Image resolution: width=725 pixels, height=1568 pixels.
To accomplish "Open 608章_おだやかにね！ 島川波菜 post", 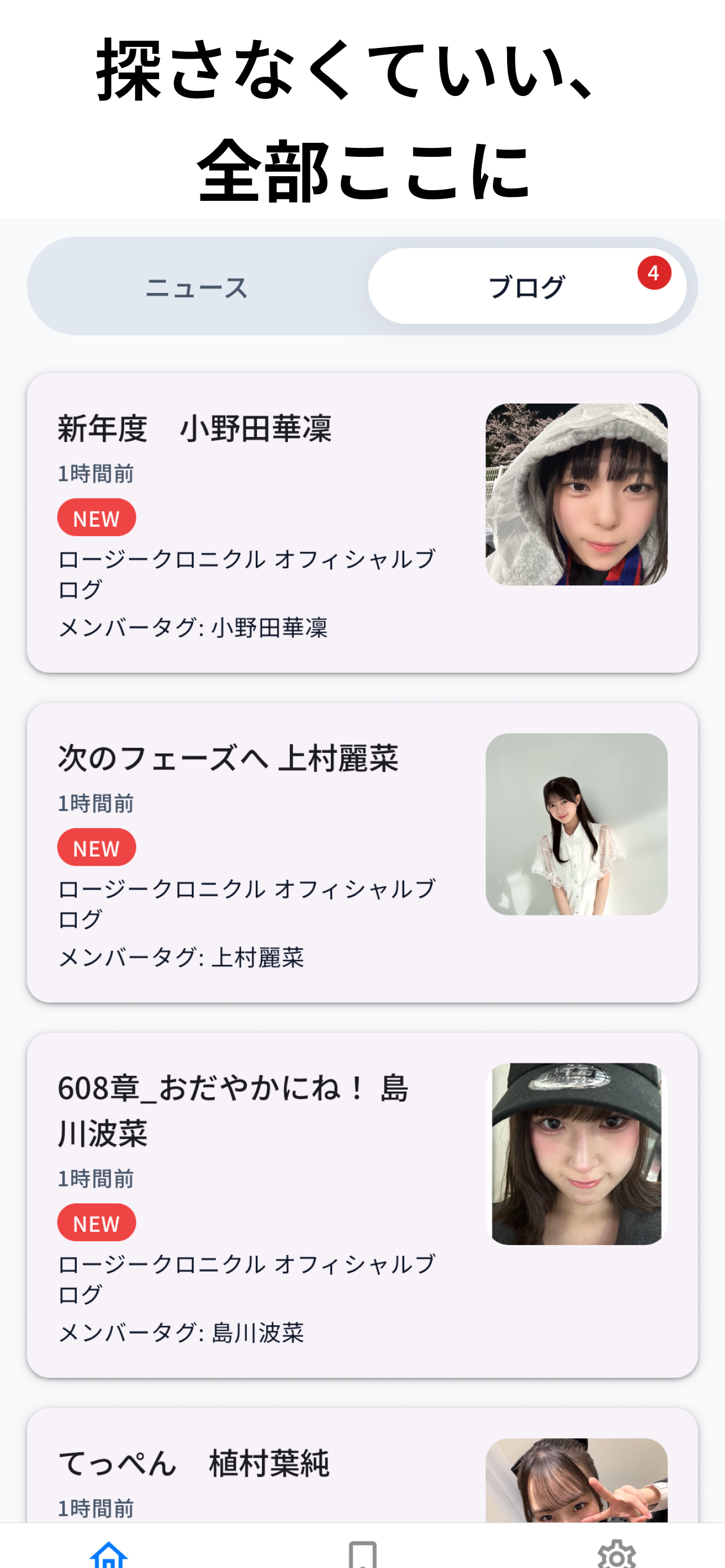I will 362,1205.
